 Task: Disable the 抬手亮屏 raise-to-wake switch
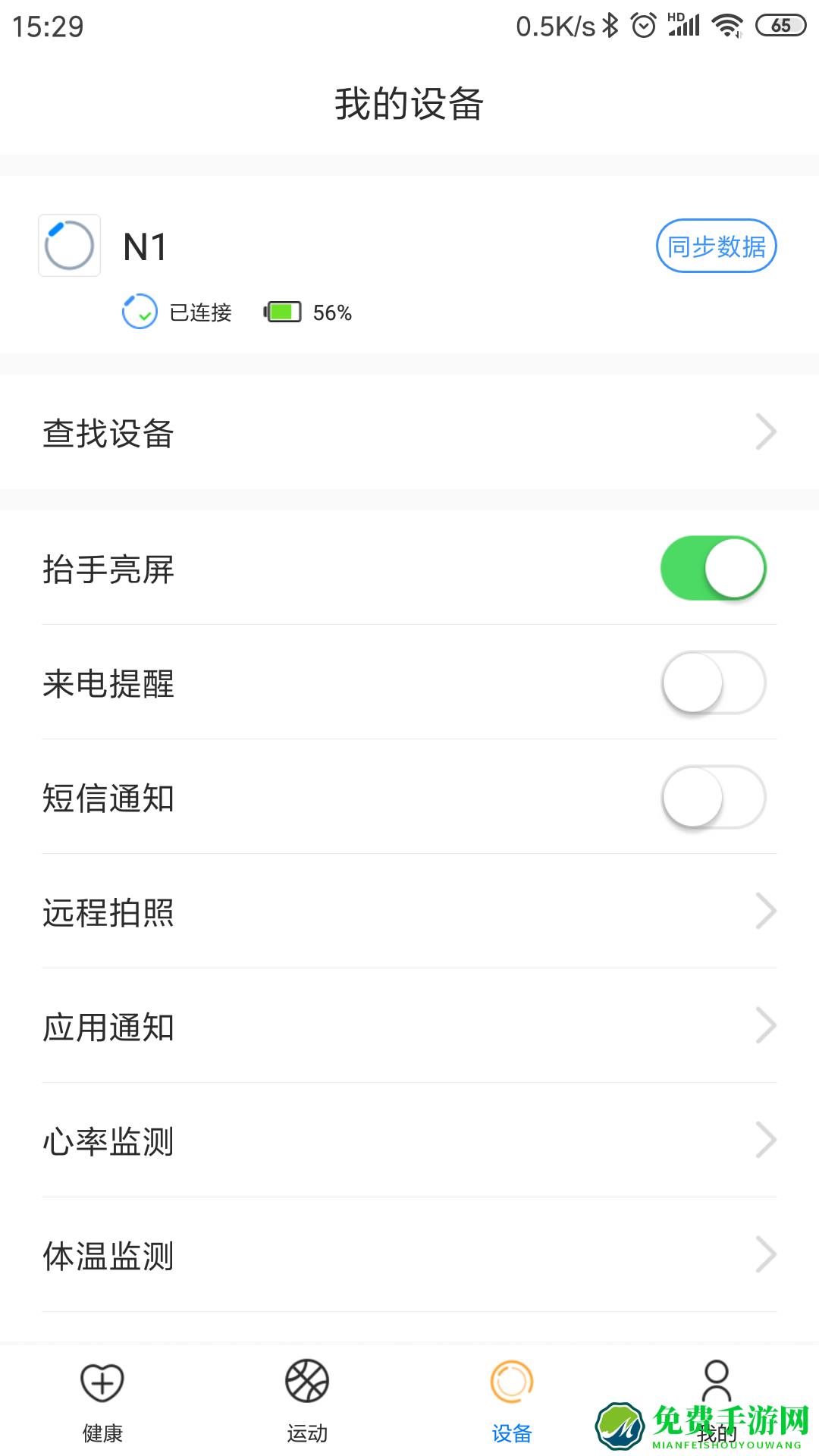click(x=714, y=568)
